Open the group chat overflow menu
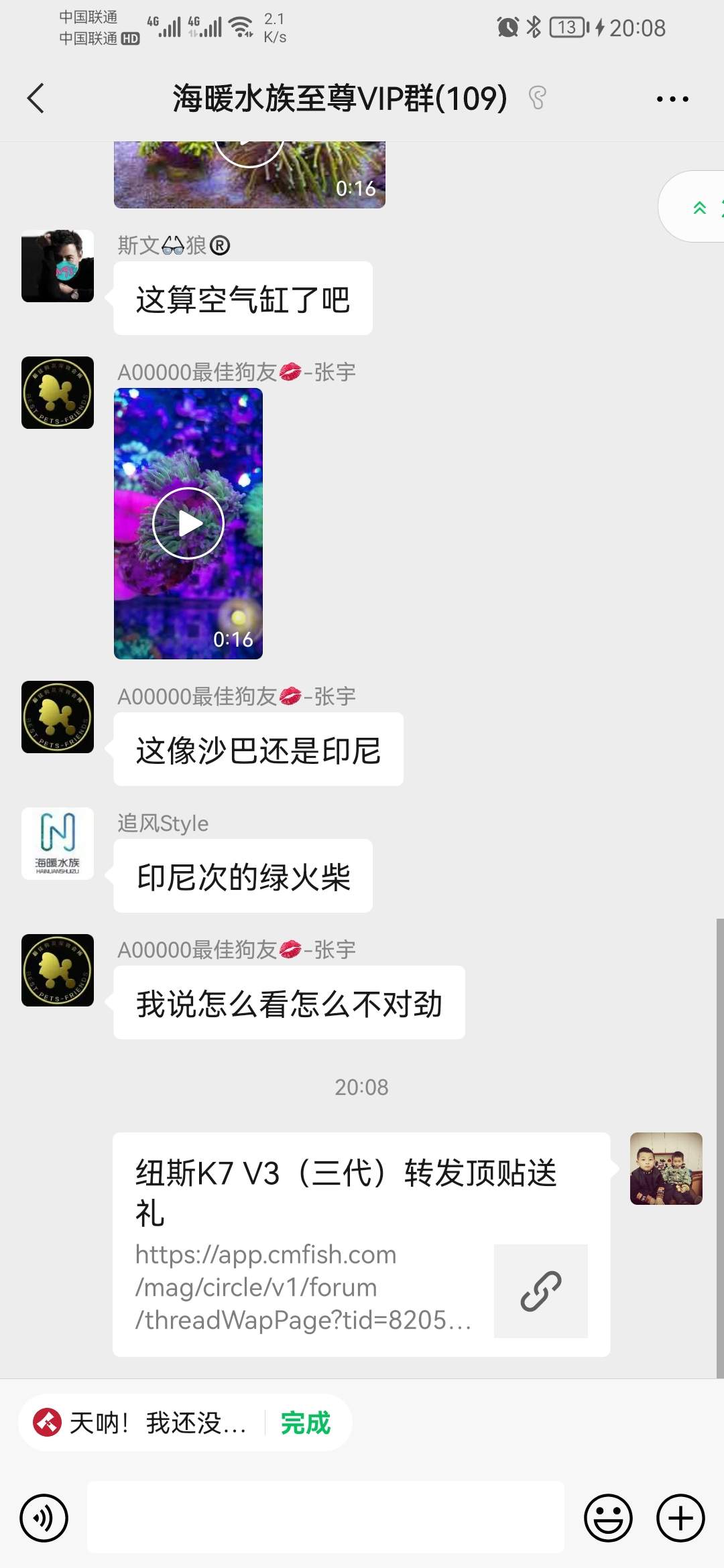724x1568 pixels. click(x=672, y=99)
